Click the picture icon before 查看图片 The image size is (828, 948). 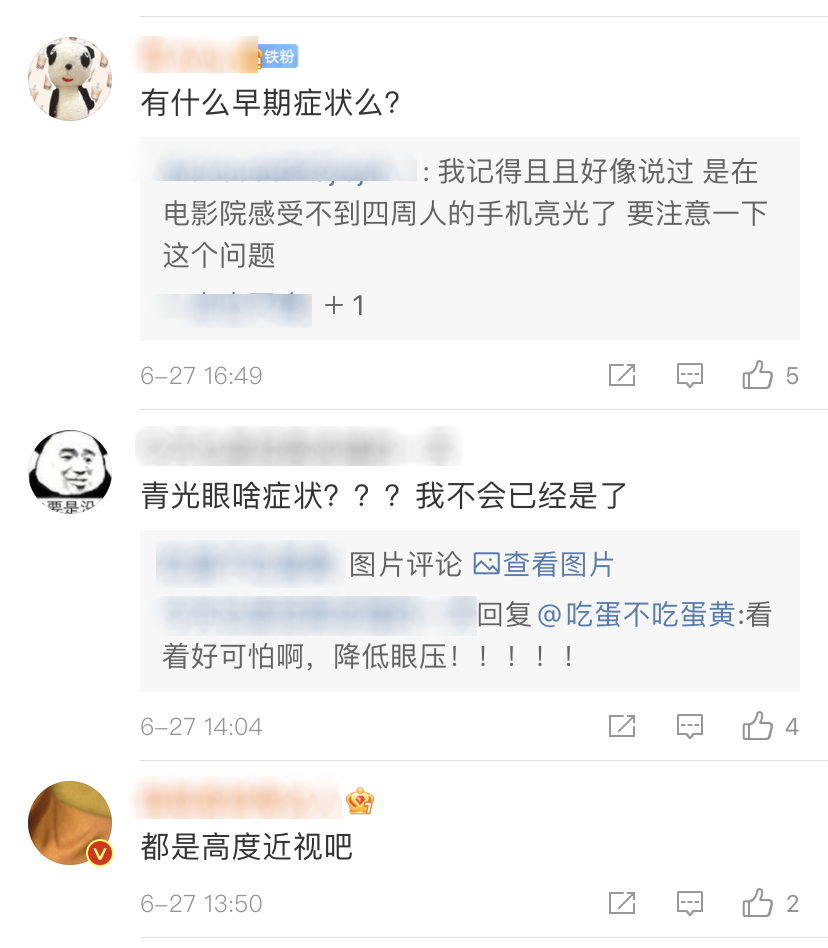click(x=485, y=565)
